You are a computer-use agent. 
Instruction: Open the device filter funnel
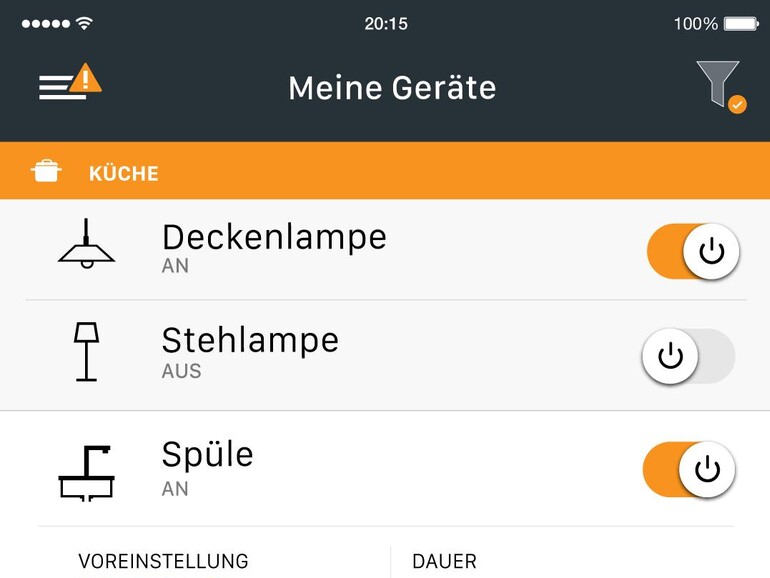coord(719,85)
